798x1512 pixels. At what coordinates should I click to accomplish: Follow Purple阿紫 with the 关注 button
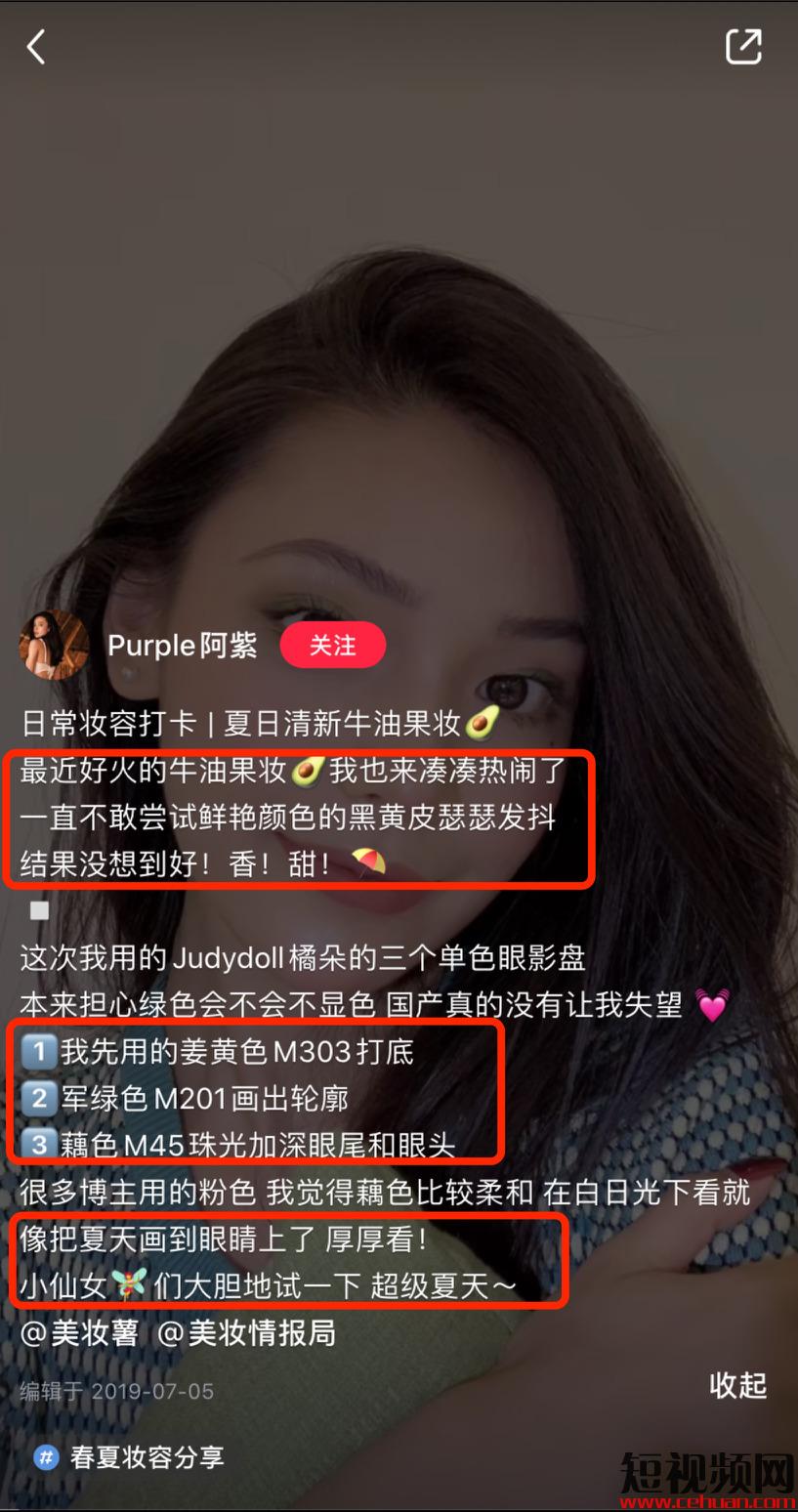332,646
